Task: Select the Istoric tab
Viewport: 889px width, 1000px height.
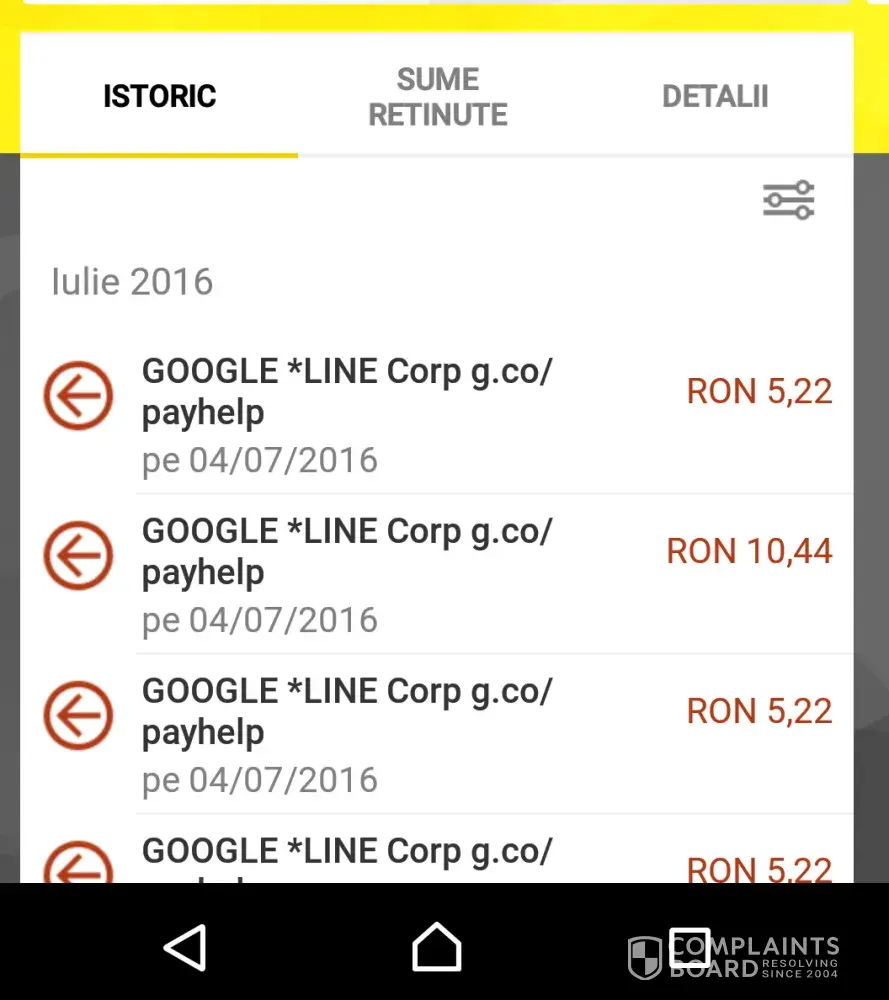Action: pyautogui.click(x=160, y=97)
